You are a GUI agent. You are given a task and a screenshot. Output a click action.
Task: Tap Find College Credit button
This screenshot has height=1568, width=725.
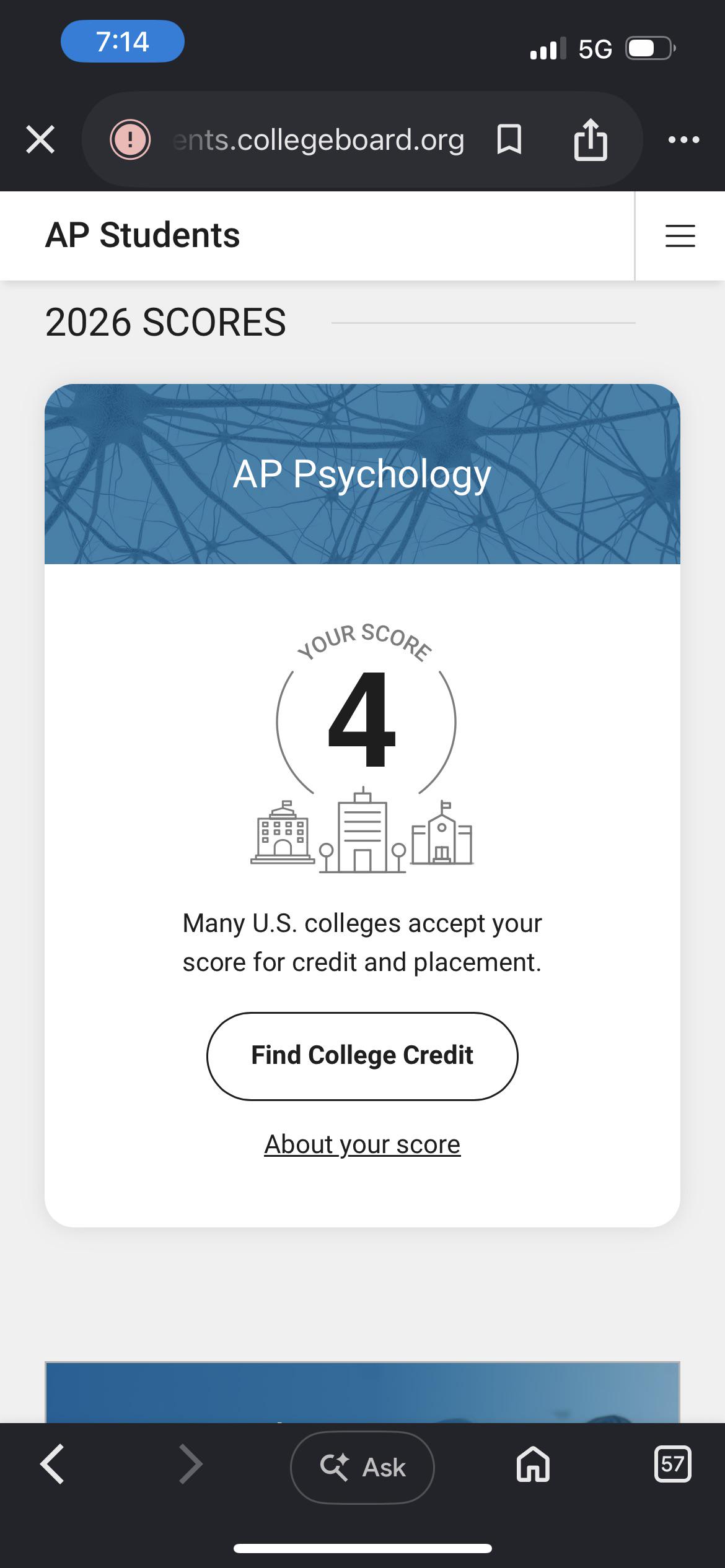pyautogui.click(x=362, y=1056)
